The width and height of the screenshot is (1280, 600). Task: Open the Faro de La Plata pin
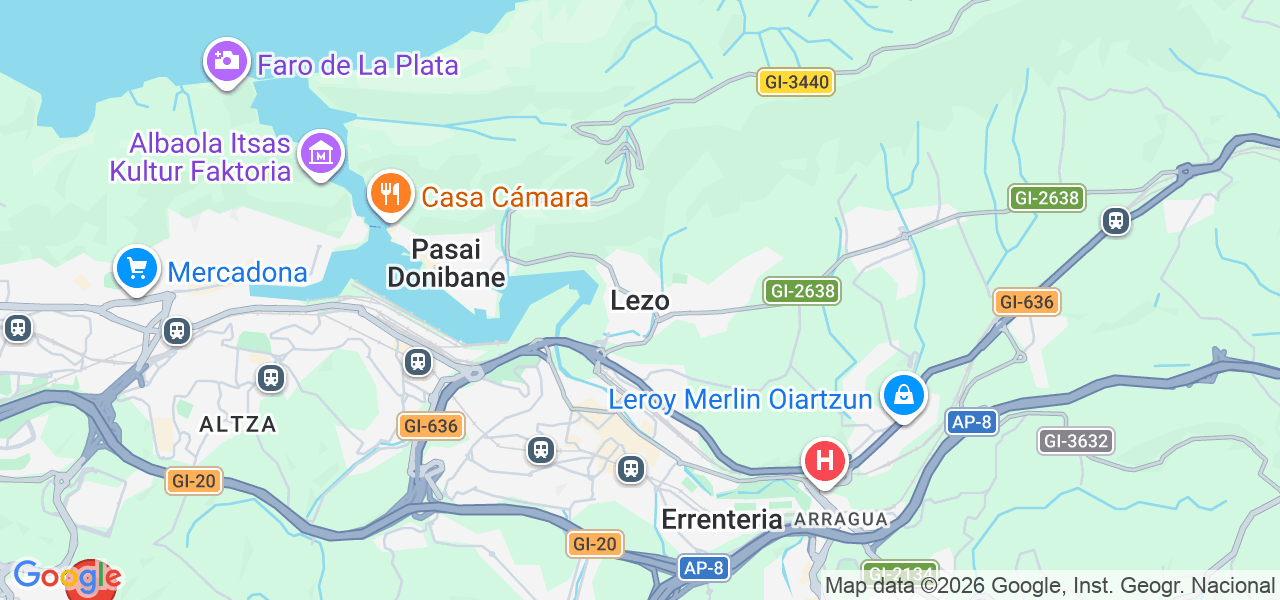(x=227, y=60)
